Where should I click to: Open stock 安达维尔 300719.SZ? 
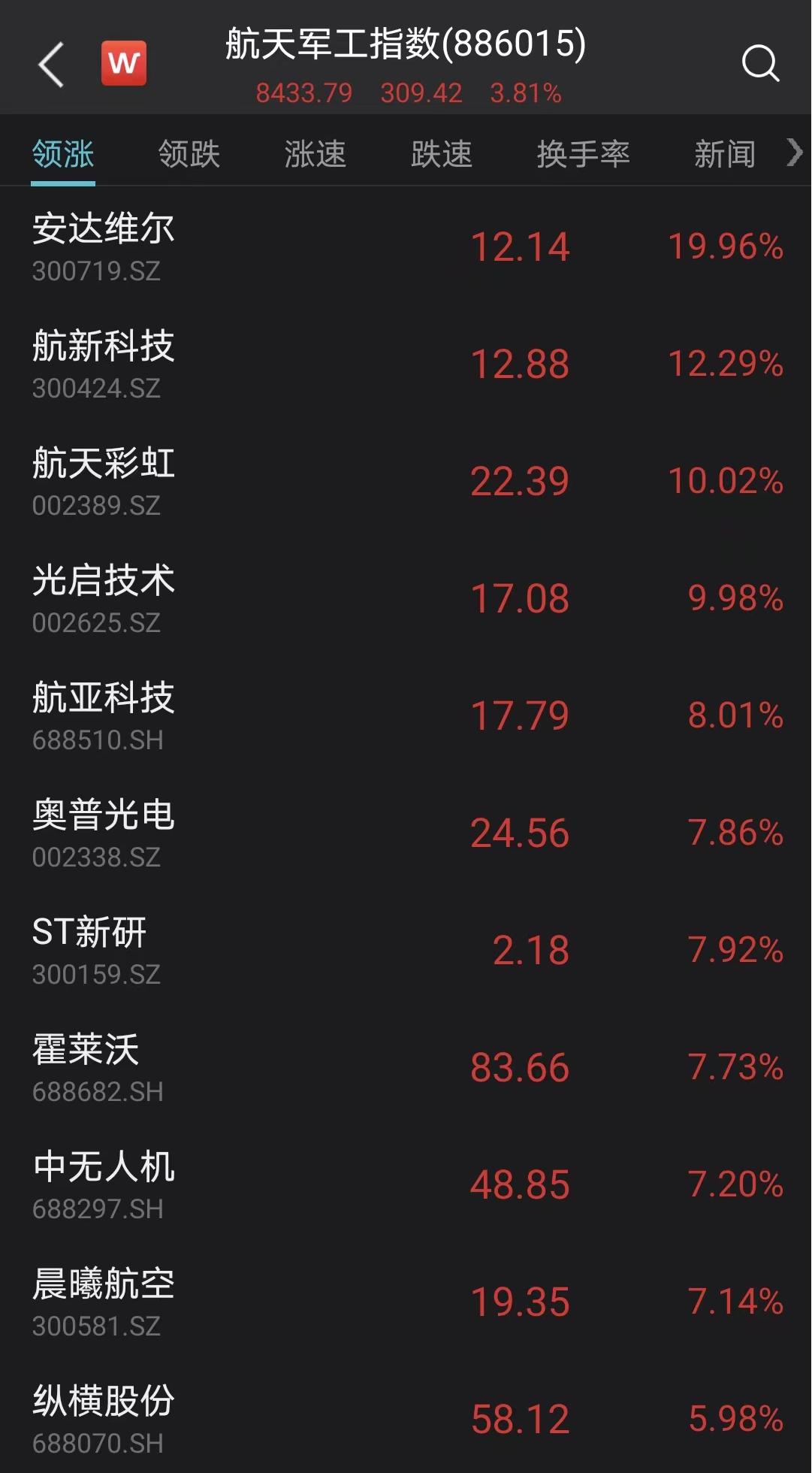(x=406, y=247)
